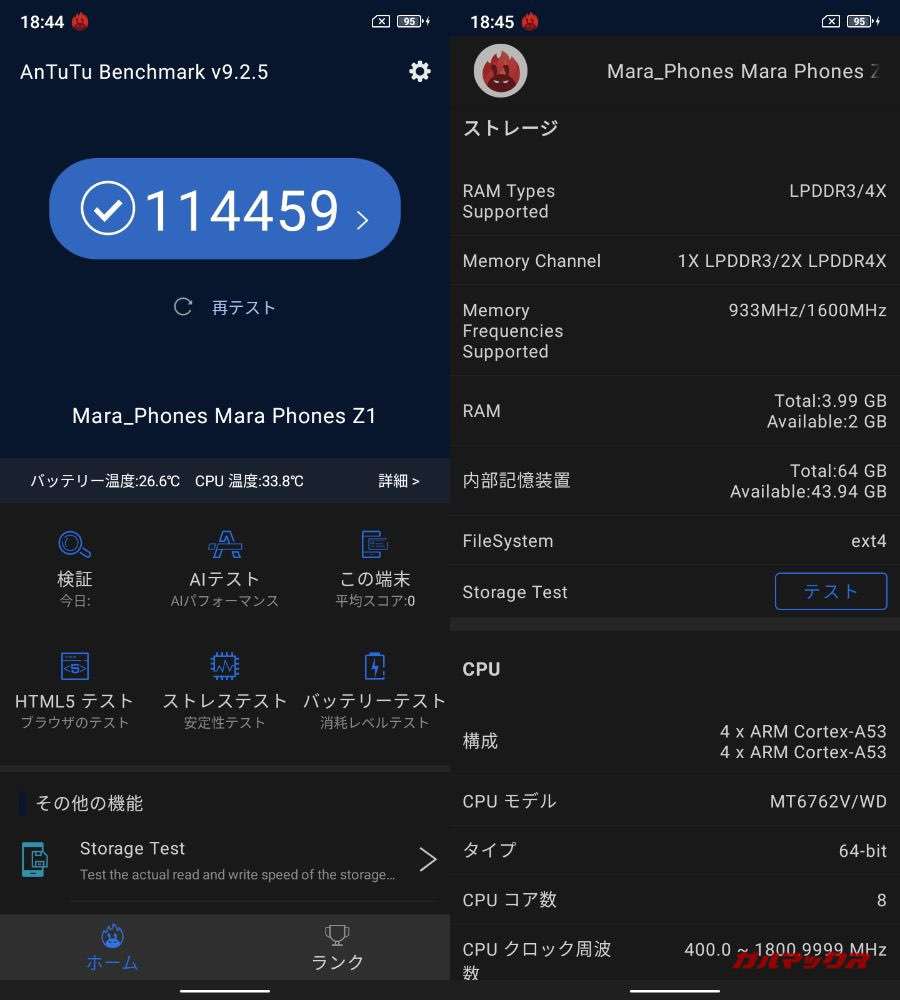The height and width of the screenshot is (1000, 900).
Task: Tap 再テスト to rerun the benchmark
Action: point(225,307)
